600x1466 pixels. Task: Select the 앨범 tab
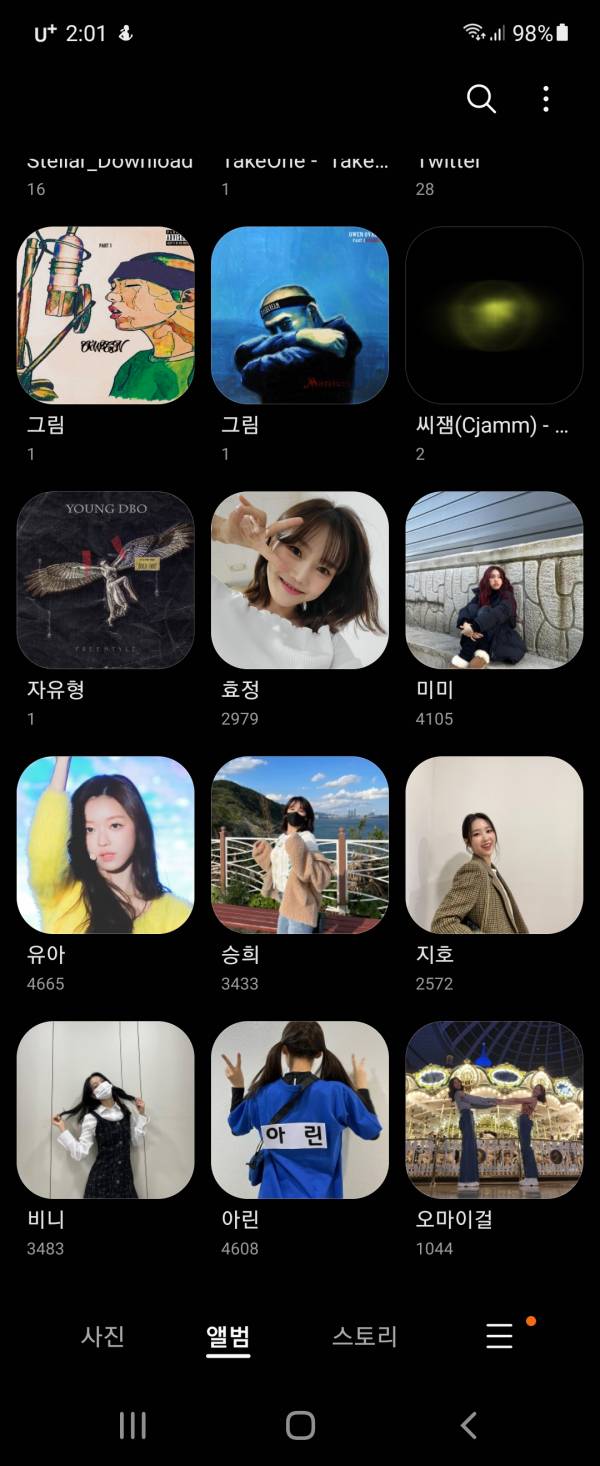click(228, 1336)
